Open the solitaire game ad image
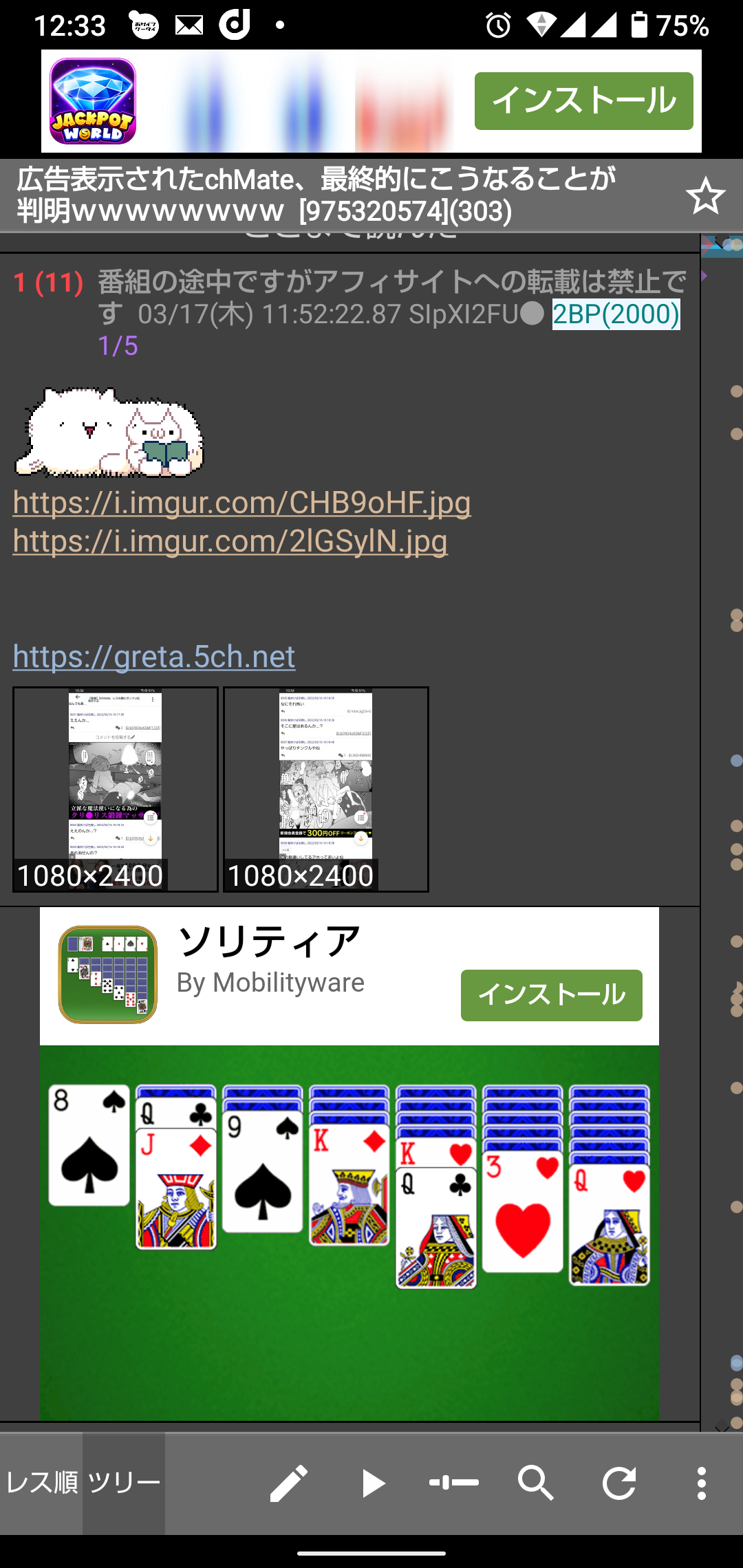This screenshot has width=743, height=1568. click(x=349, y=1231)
